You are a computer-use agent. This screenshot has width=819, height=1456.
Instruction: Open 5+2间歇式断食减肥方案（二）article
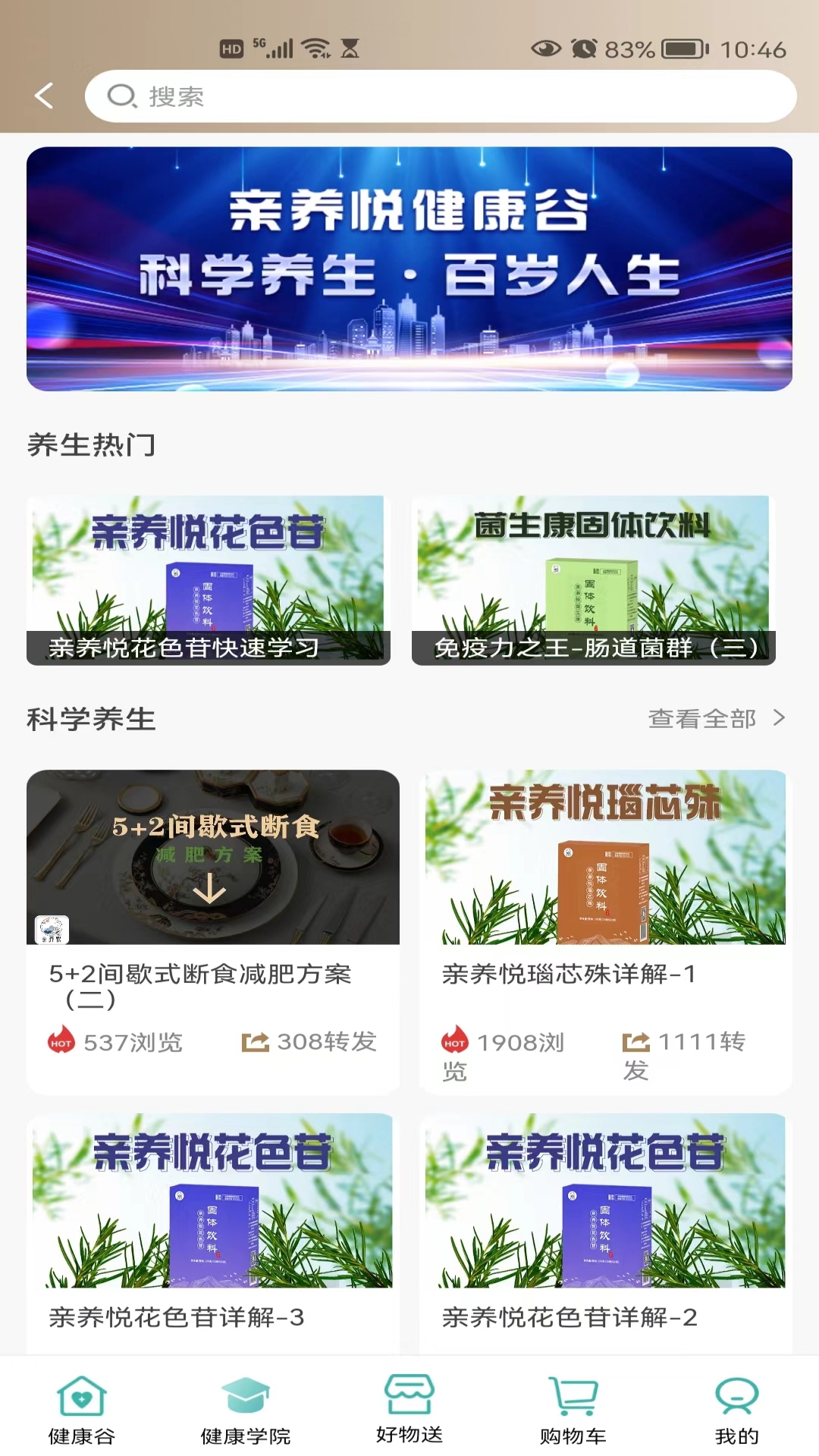pos(213,932)
